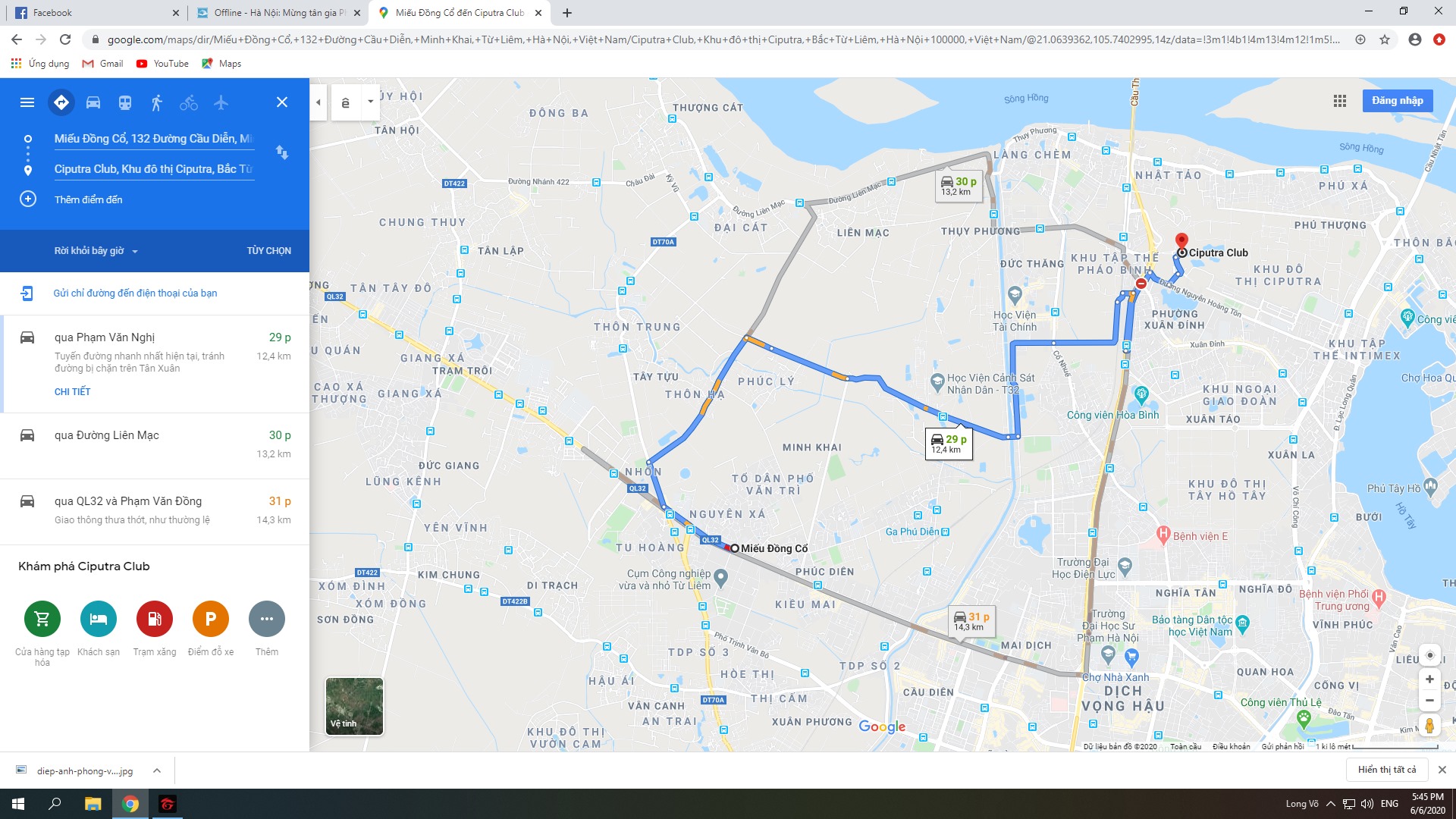Find Khách sạn near Ciputra Club
The width and height of the screenshot is (1456, 819).
[99, 620]
